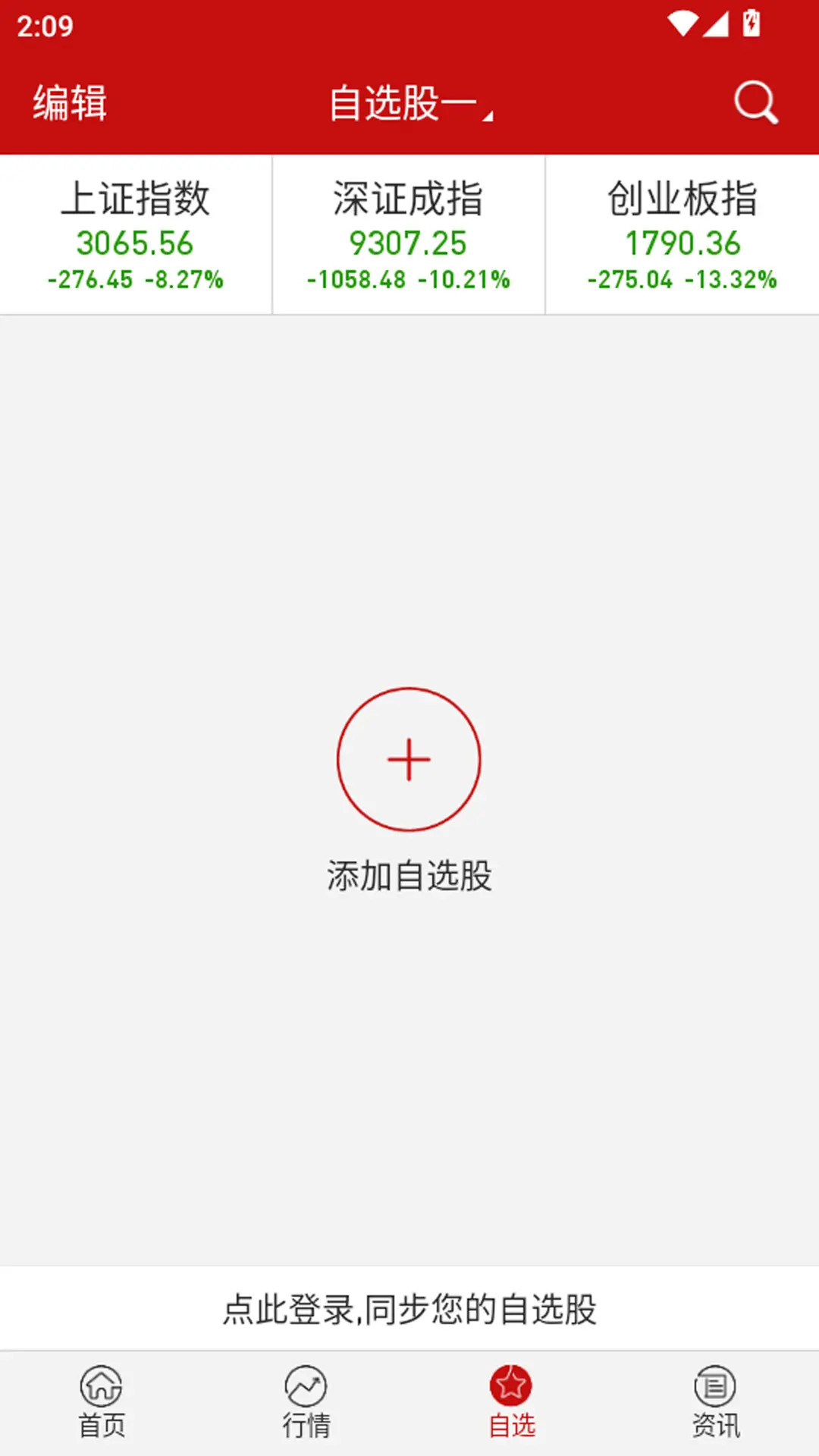819x1456 pixels.
Task: Open the search icon in the top bar
Action: (755, 102)
